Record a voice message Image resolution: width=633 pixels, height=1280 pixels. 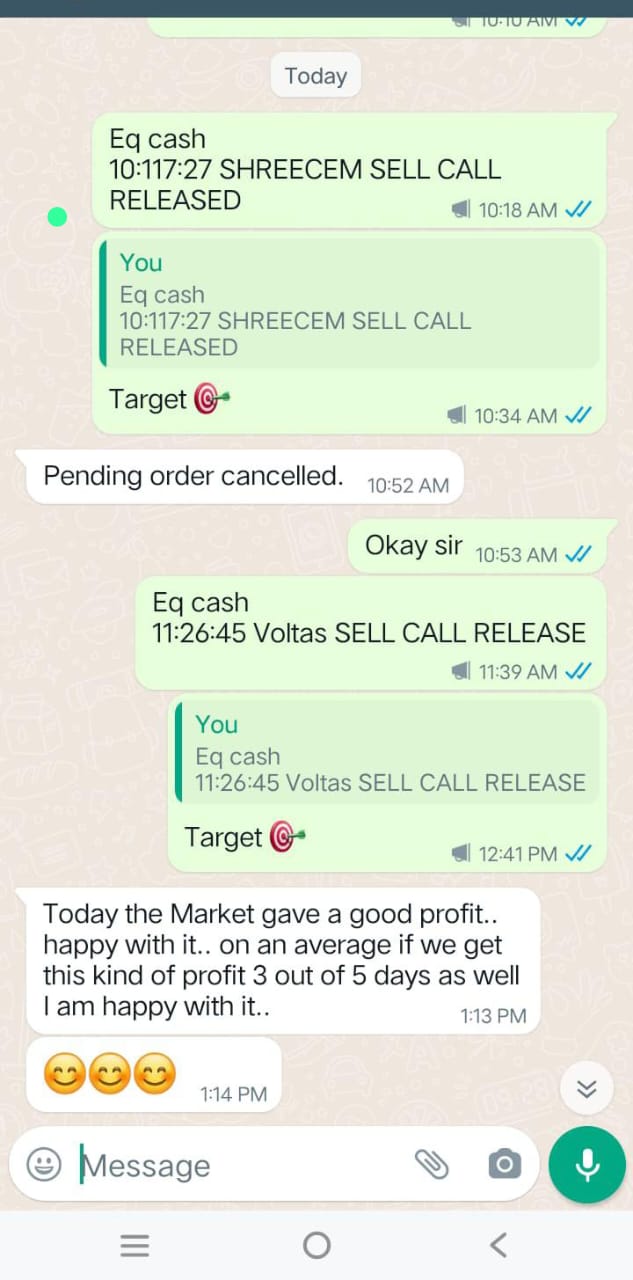click(x=587, y=1164)
